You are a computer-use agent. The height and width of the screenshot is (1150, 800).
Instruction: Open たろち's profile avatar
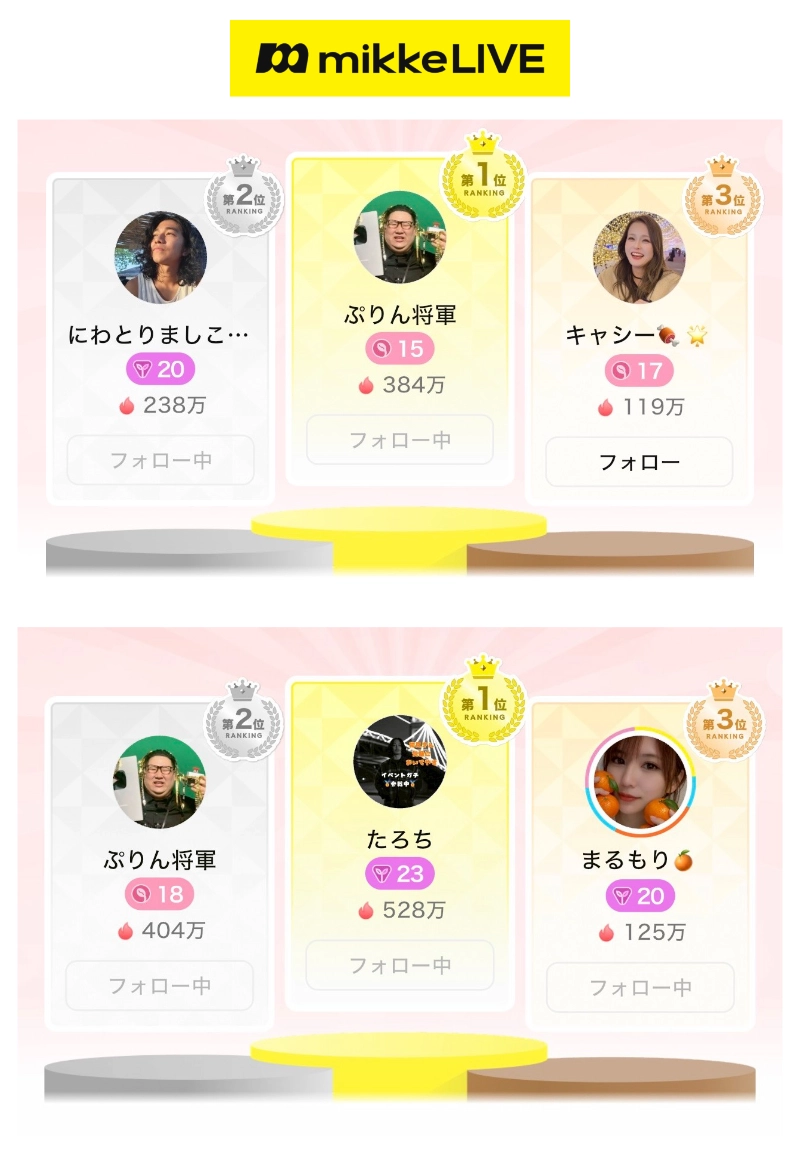(x=400, y=765)
